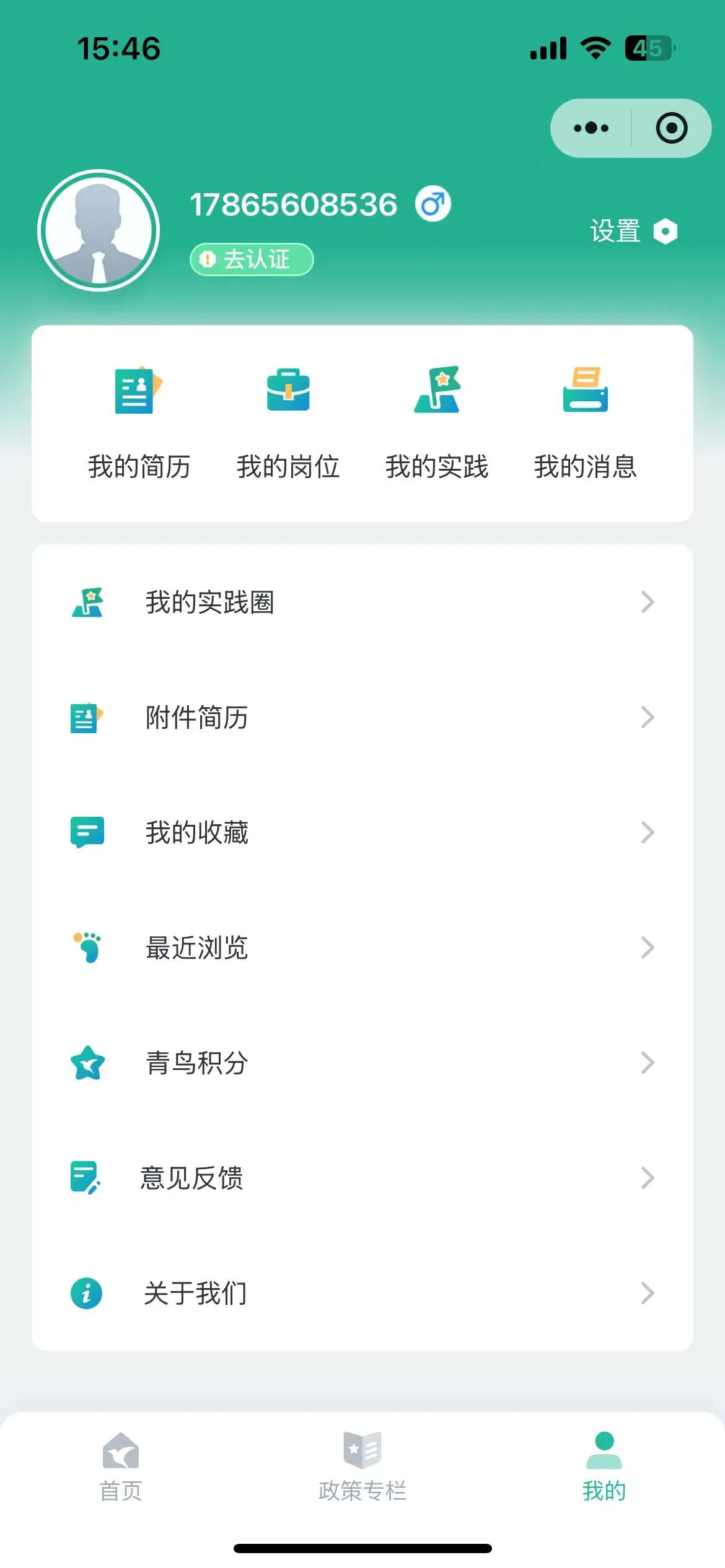Viewport: 725px width, 1568px height.
Task: Tap the profile avatar picture
Action: point(99,230)
